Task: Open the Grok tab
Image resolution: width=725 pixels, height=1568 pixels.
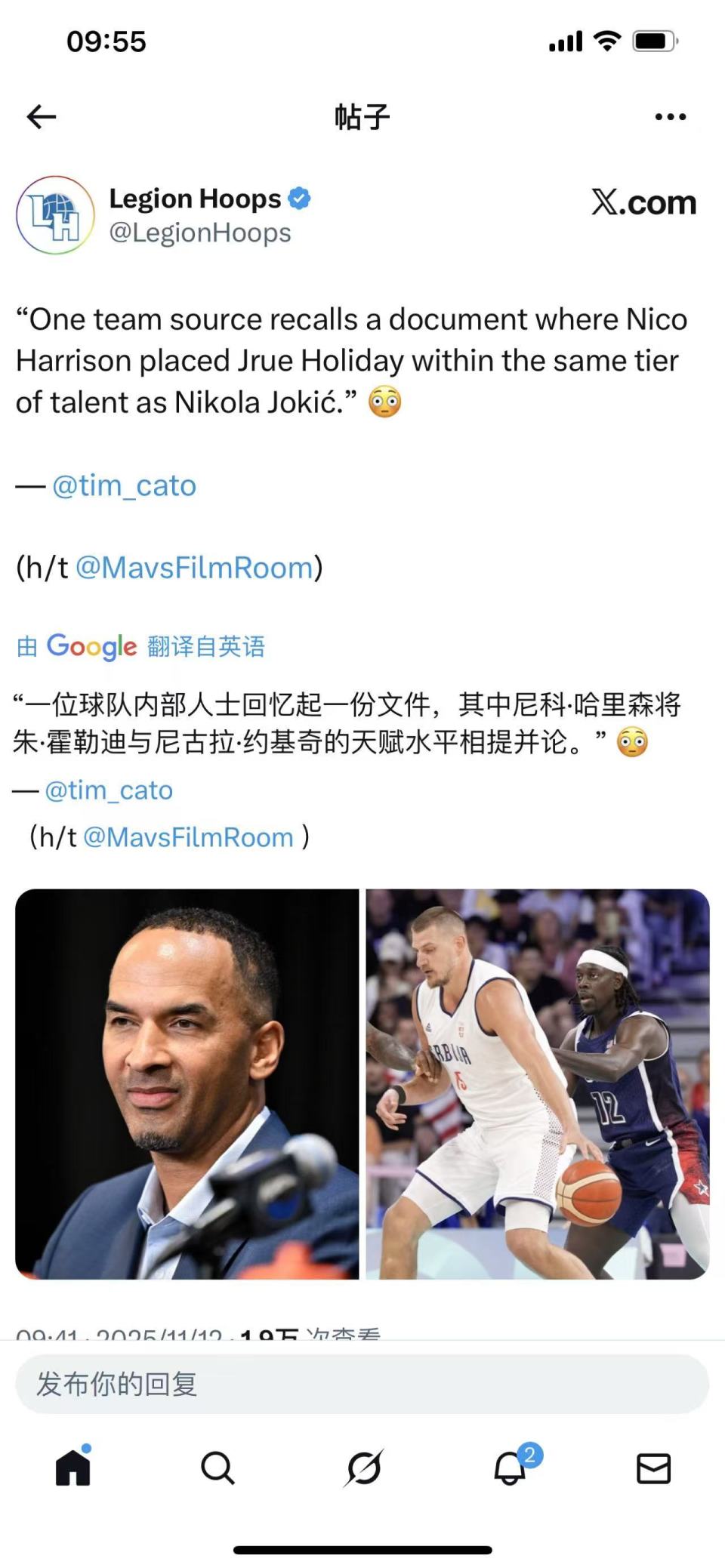Action: point(364,1468)
